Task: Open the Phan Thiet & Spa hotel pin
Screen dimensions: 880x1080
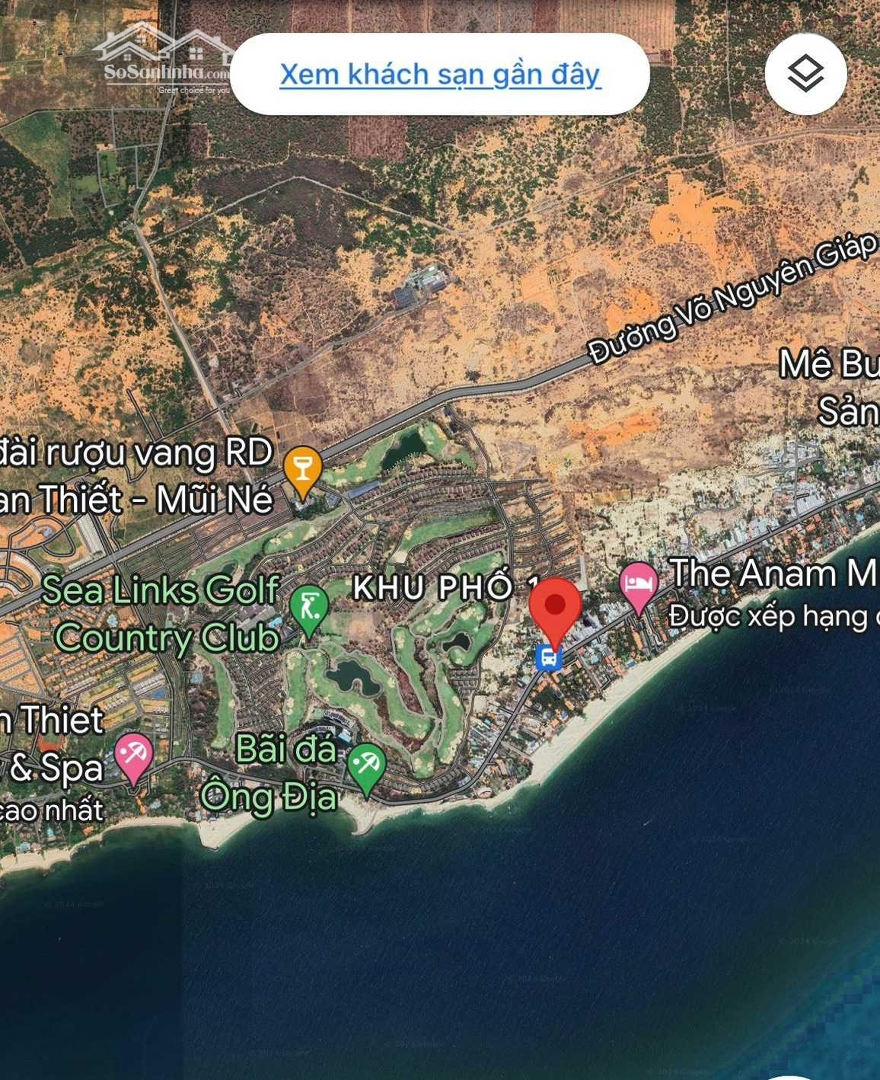Action: click(134, 756)
